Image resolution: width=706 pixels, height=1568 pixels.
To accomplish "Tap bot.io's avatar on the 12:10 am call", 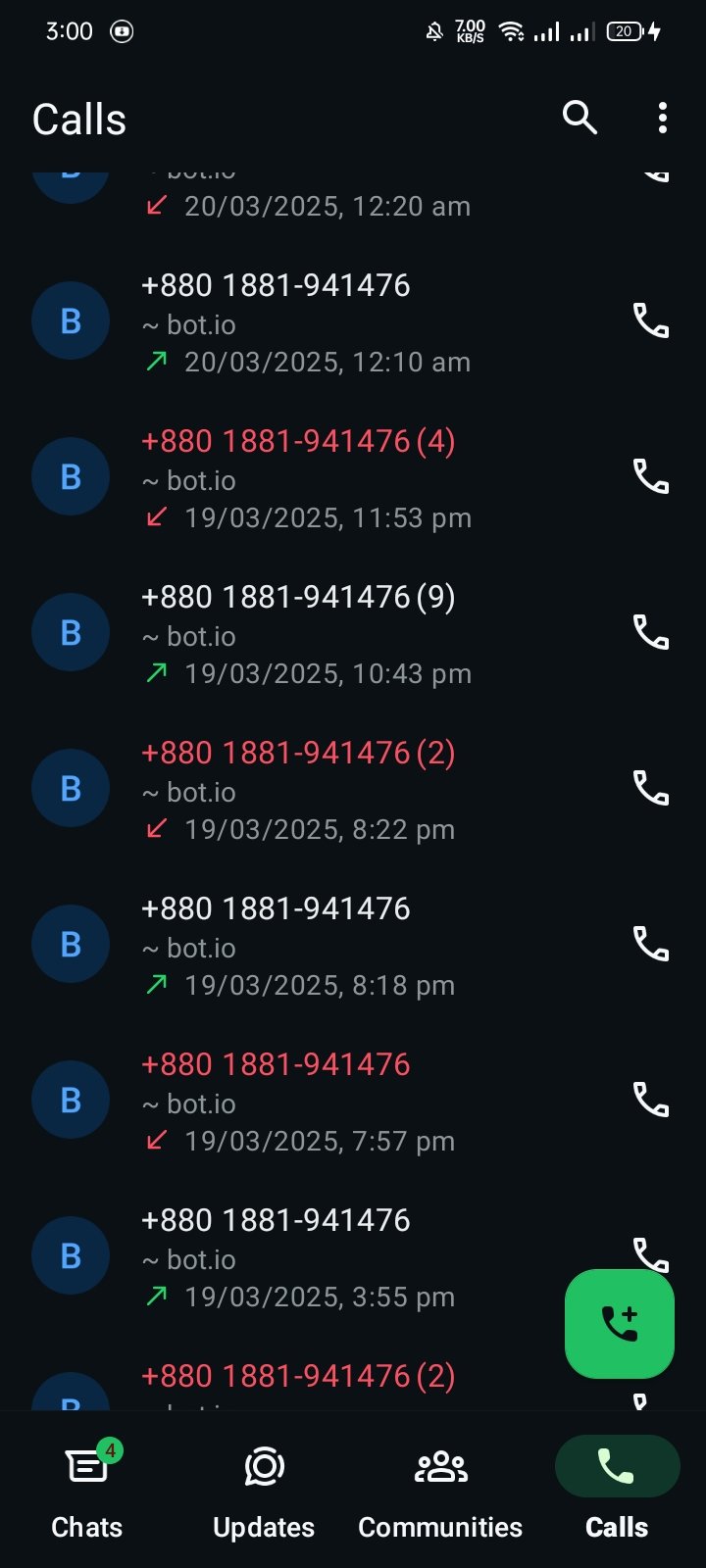I will [70, 320].
